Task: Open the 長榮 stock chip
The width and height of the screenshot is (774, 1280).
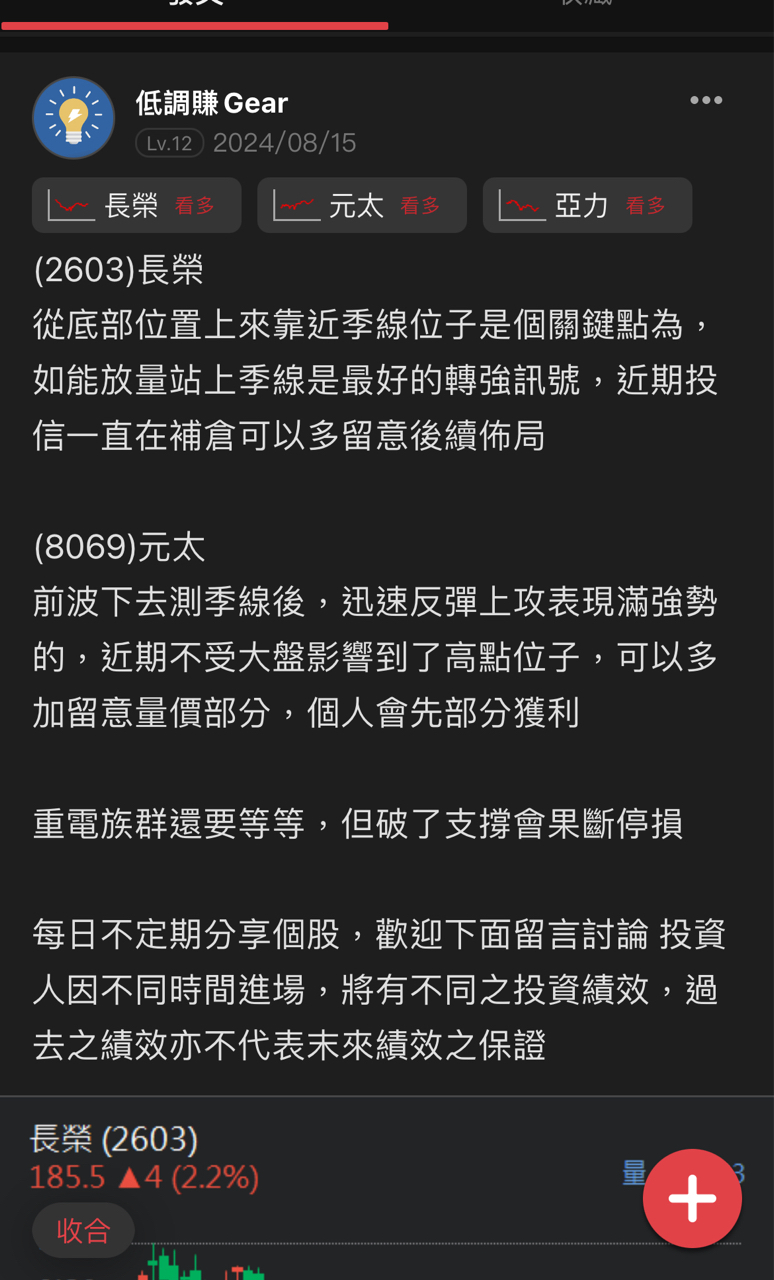Action: [136, 206]
